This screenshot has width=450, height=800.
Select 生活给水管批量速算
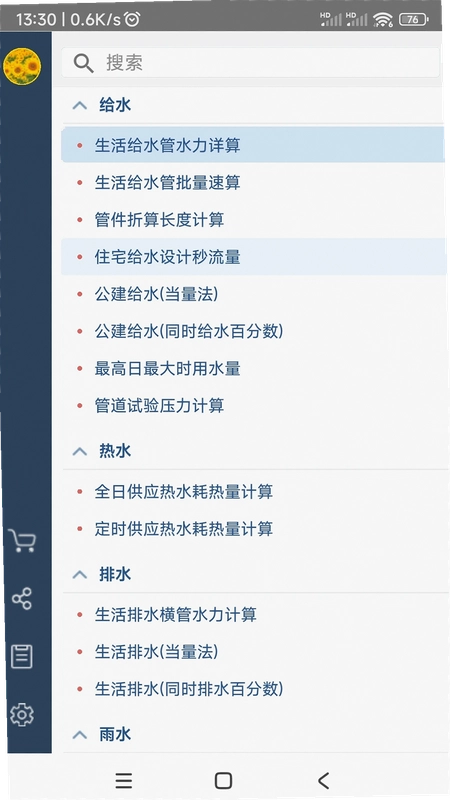[253, 183]
